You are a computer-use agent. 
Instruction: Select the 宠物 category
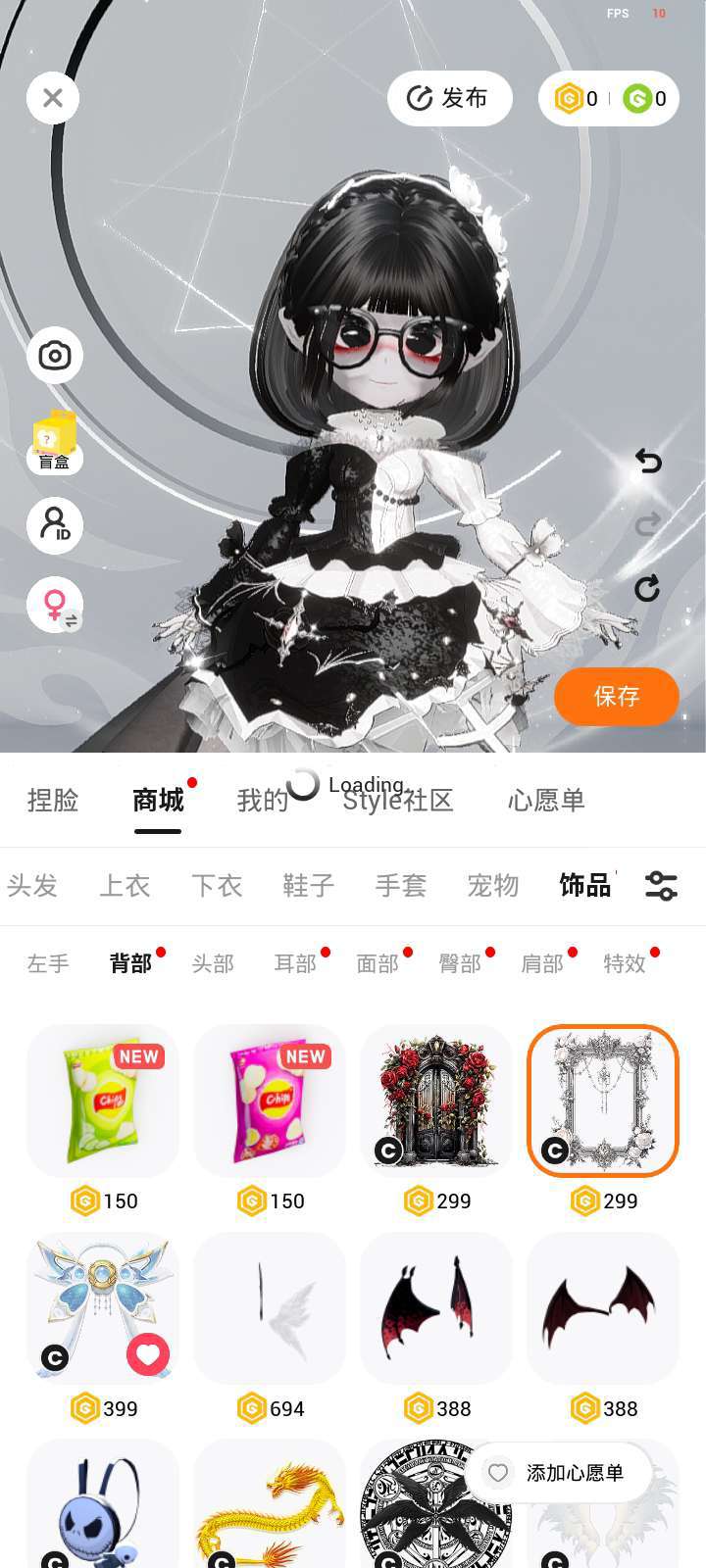pyautogui.click(x=492, y=886)
